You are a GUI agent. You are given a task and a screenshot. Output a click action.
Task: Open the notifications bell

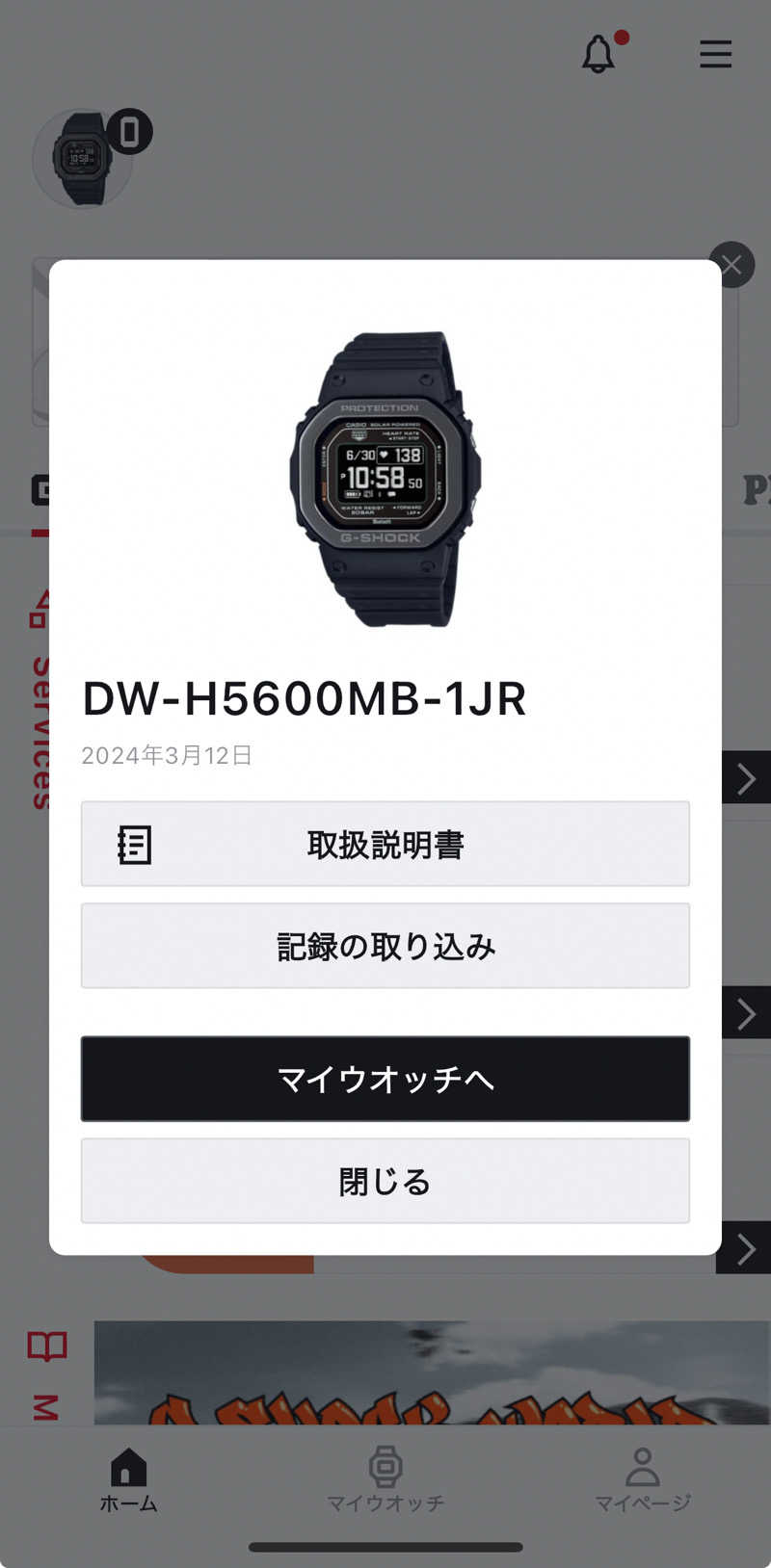(x=598, y=54)
